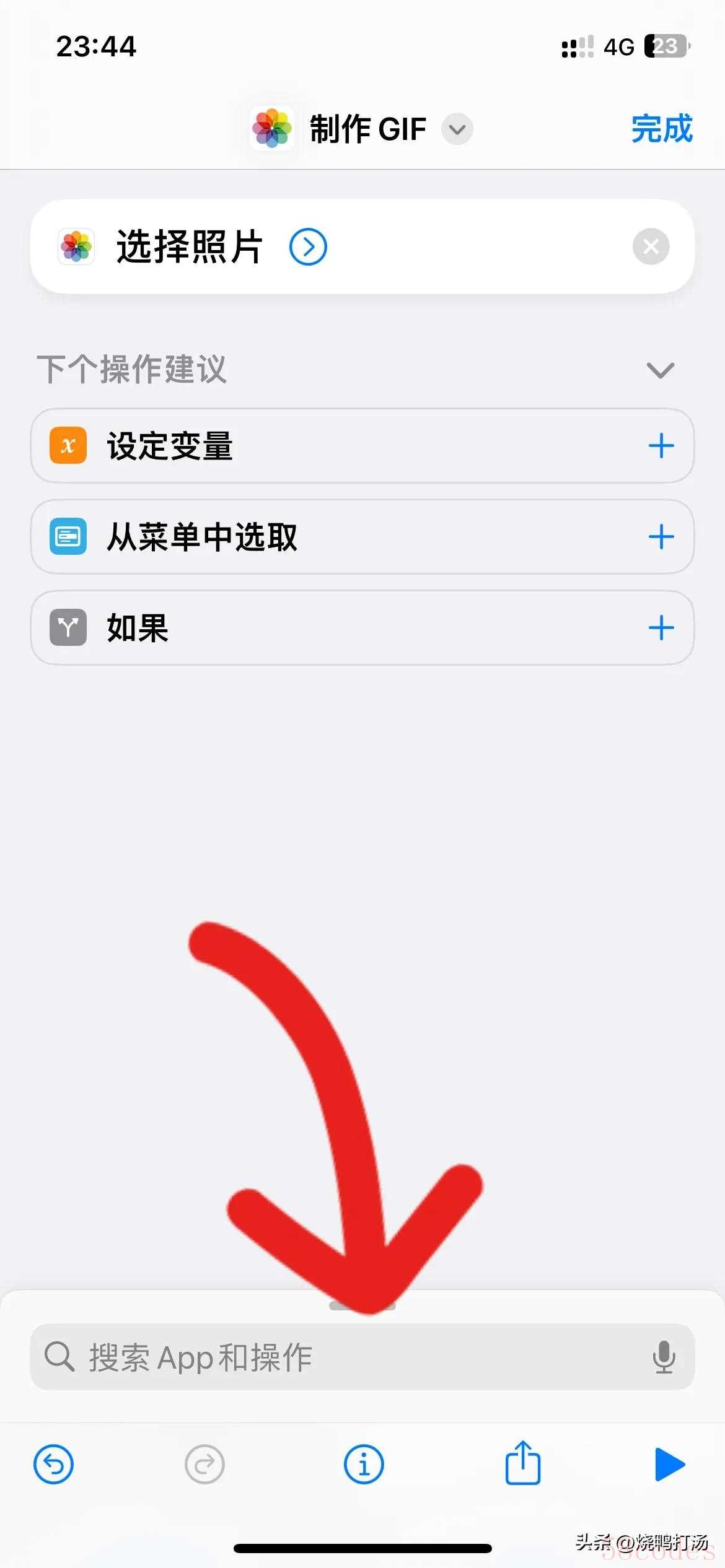Tap 完成 to finish editing

pos(661,129)
